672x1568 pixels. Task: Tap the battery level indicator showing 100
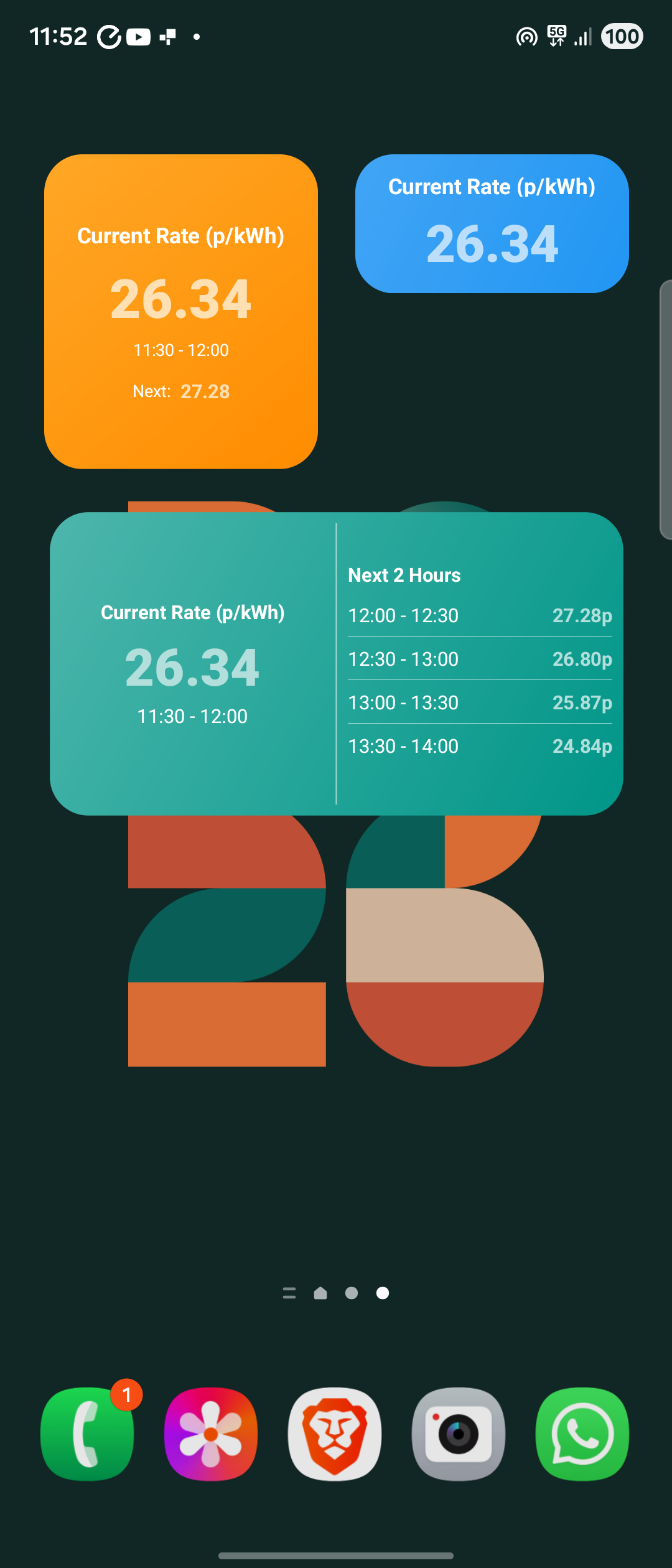click(x=621, y=36)
